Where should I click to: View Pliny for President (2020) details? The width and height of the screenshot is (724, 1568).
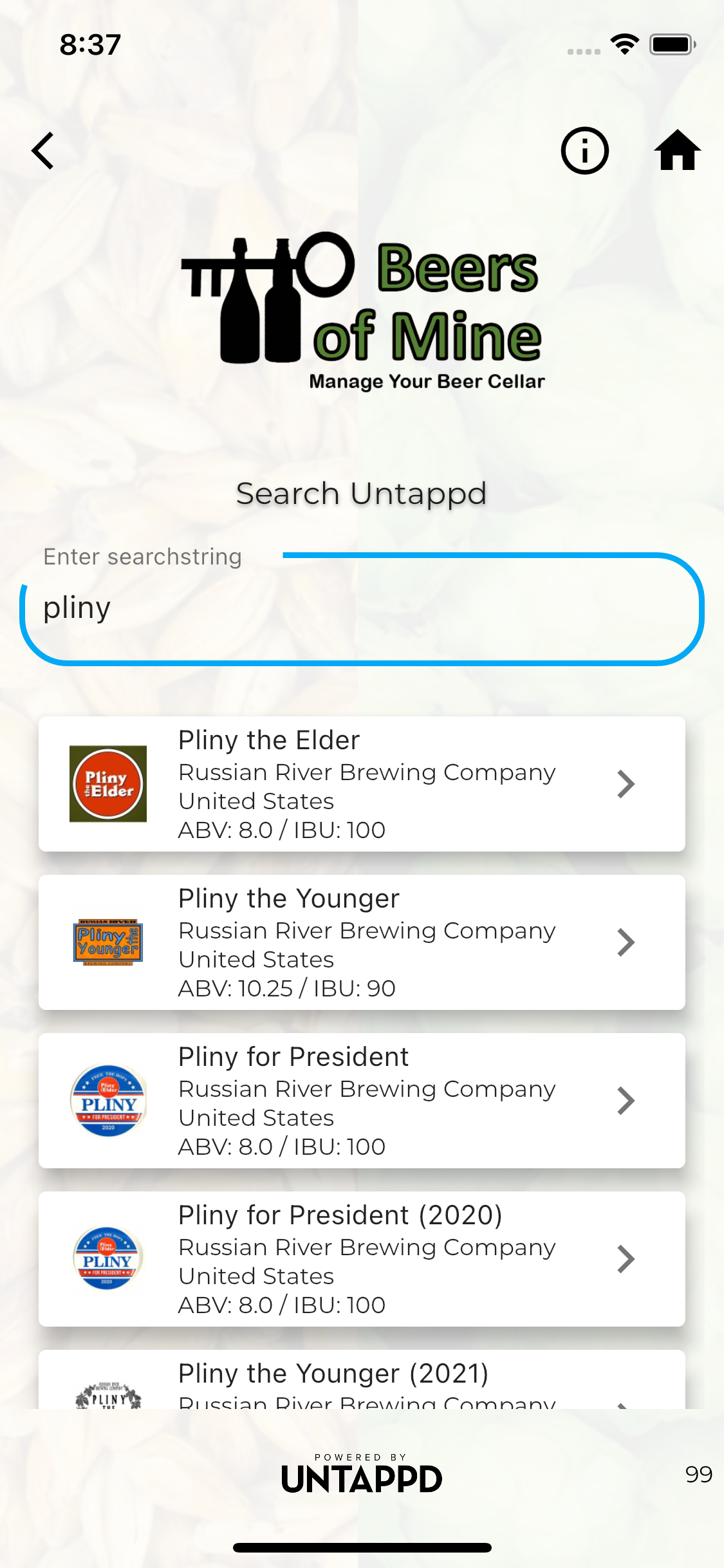(362, 1259)
